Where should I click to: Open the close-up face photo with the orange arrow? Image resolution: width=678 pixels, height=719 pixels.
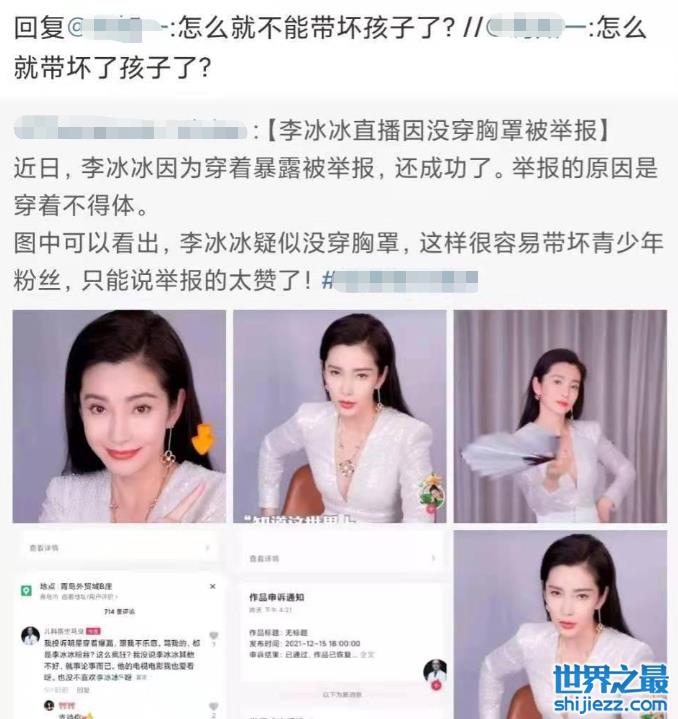point(119,416)
